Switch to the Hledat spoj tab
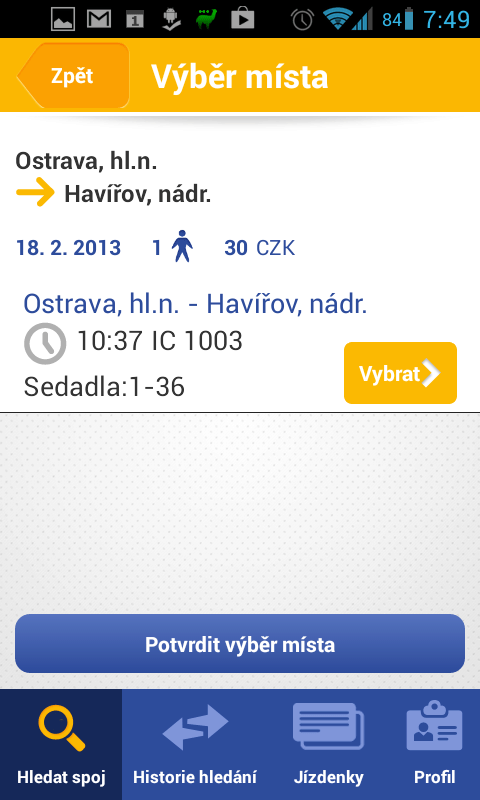This screenshot has height=800, width=480. point(61,745)
